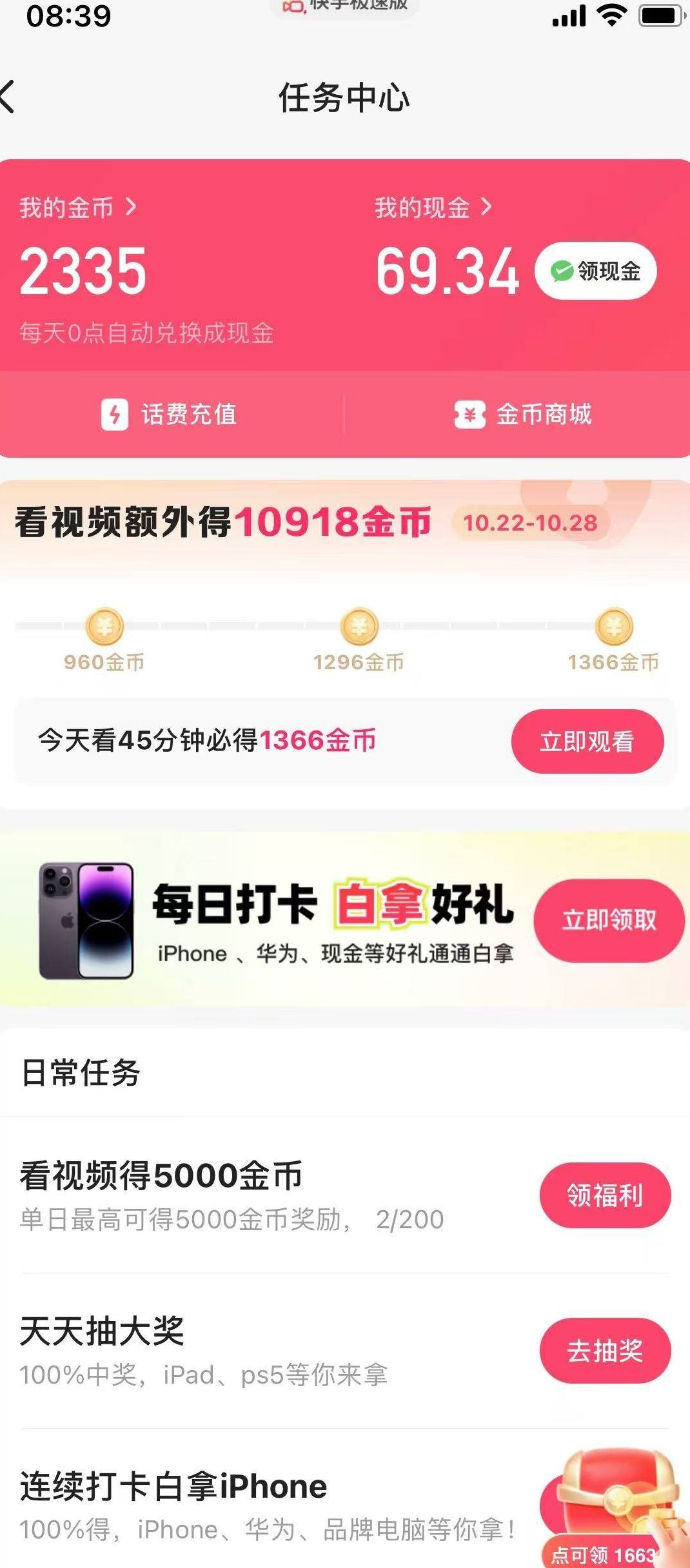Open 我的金币 details
690x1568 pixels.
pyautogui.click(x=77, y=208)
